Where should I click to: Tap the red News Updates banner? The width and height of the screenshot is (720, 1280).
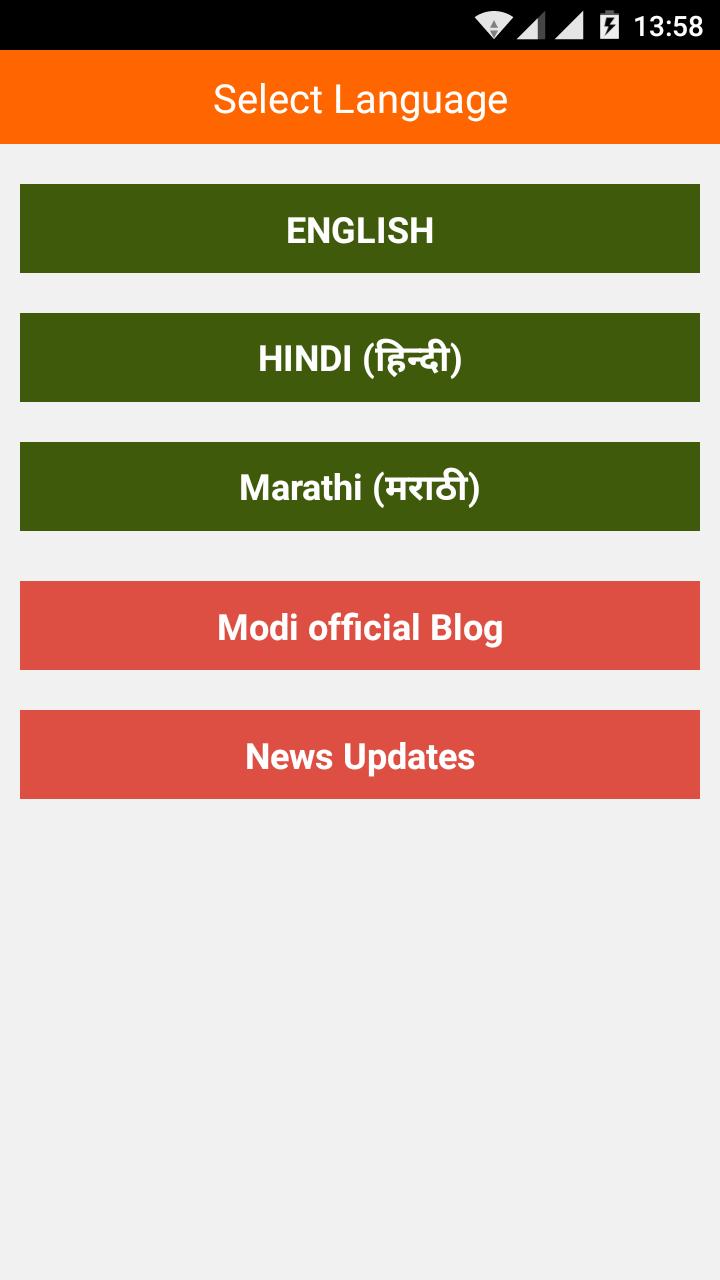click(x=360, y=754)
